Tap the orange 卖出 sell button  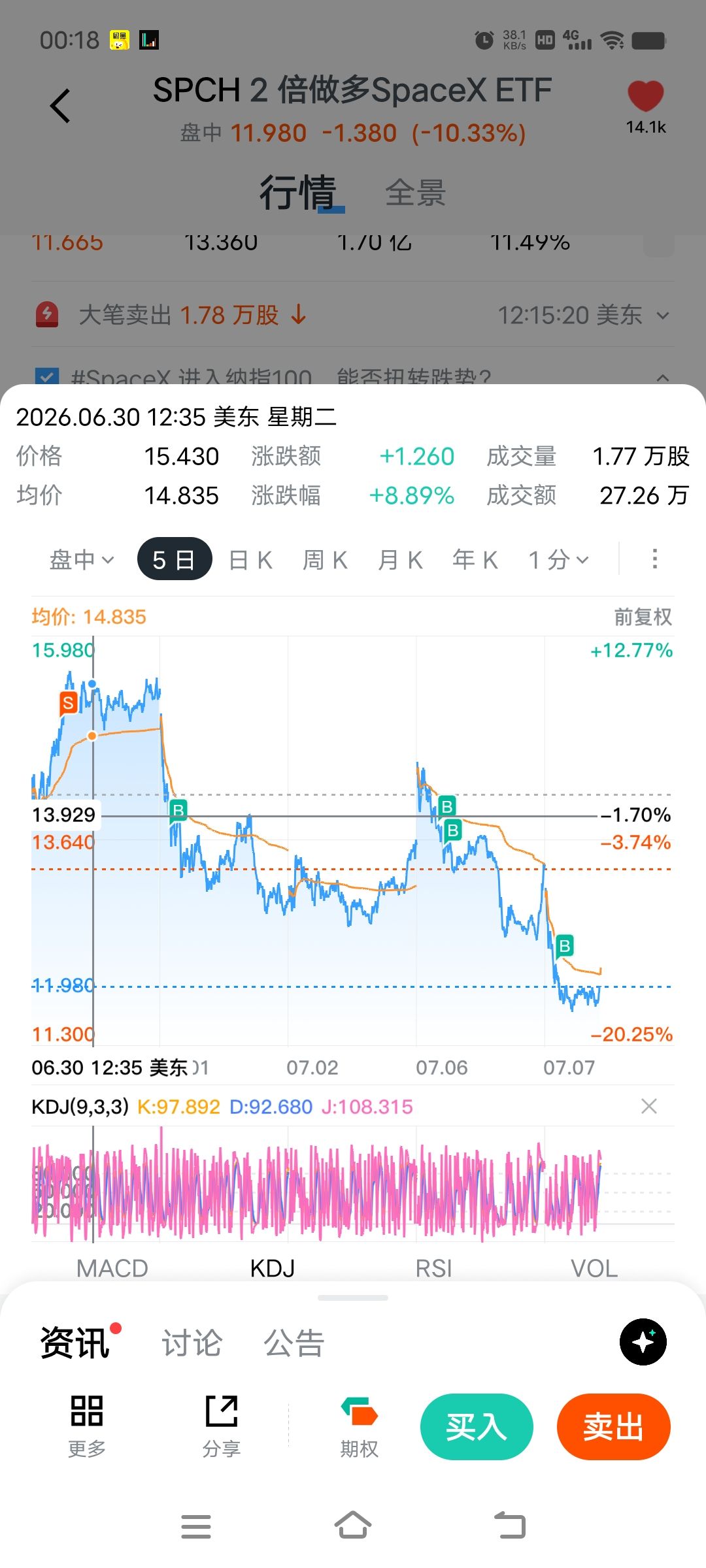(614, 1426)
